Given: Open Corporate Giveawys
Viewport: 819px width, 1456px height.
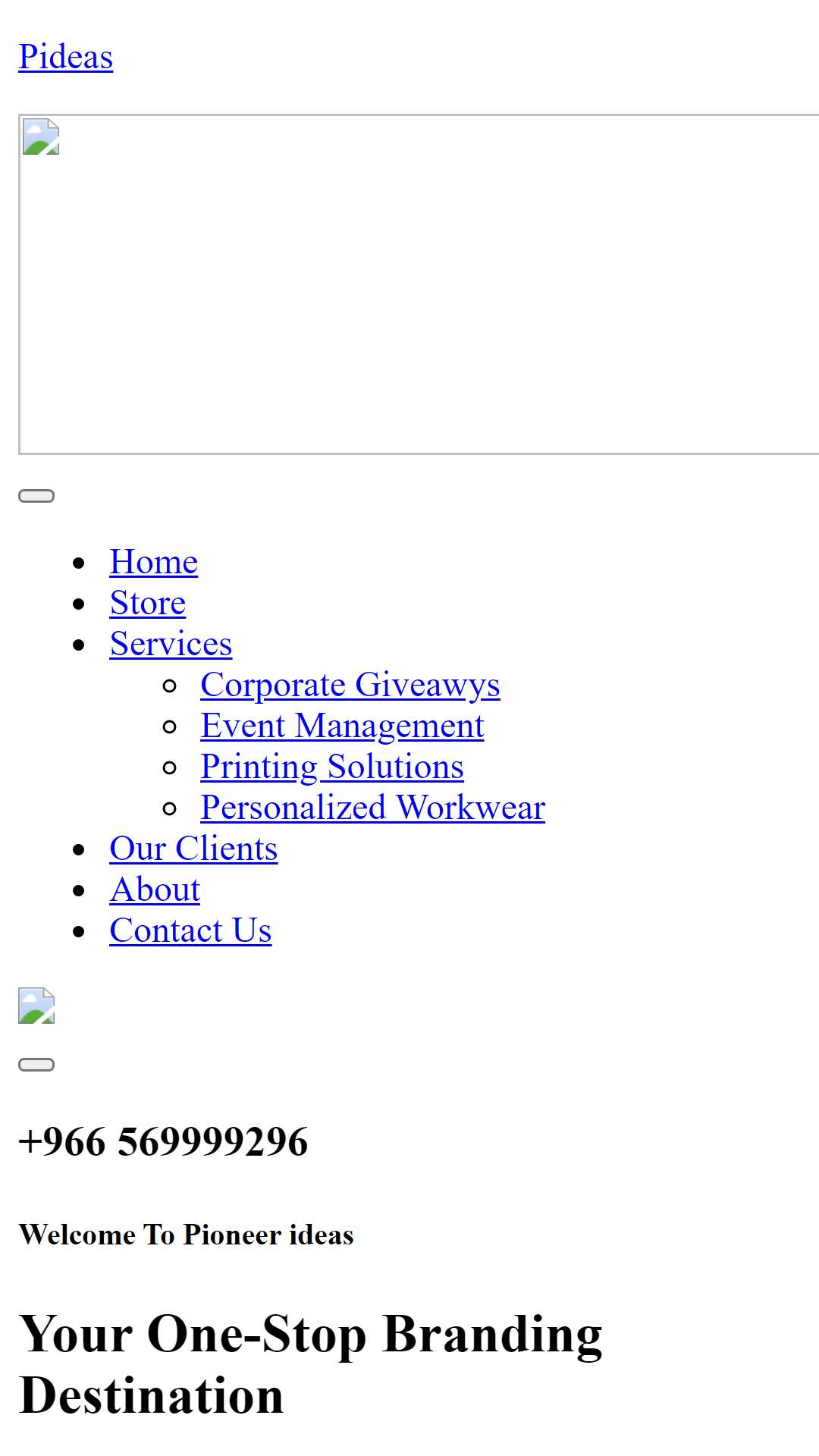Looking at the screenshot, I should pyautogui.click(x=350, y=685).
